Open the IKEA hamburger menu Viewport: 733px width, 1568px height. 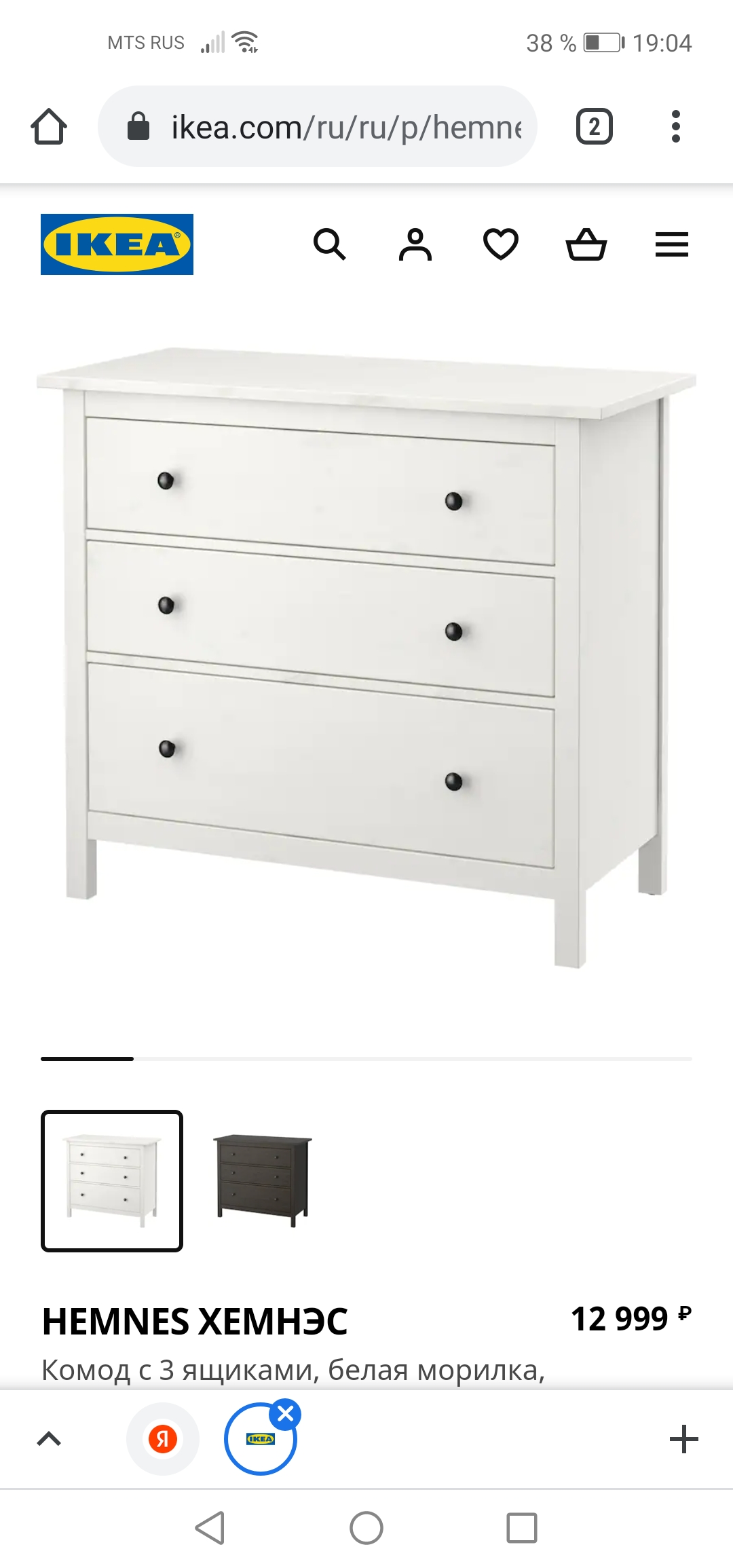pos(672,244)
